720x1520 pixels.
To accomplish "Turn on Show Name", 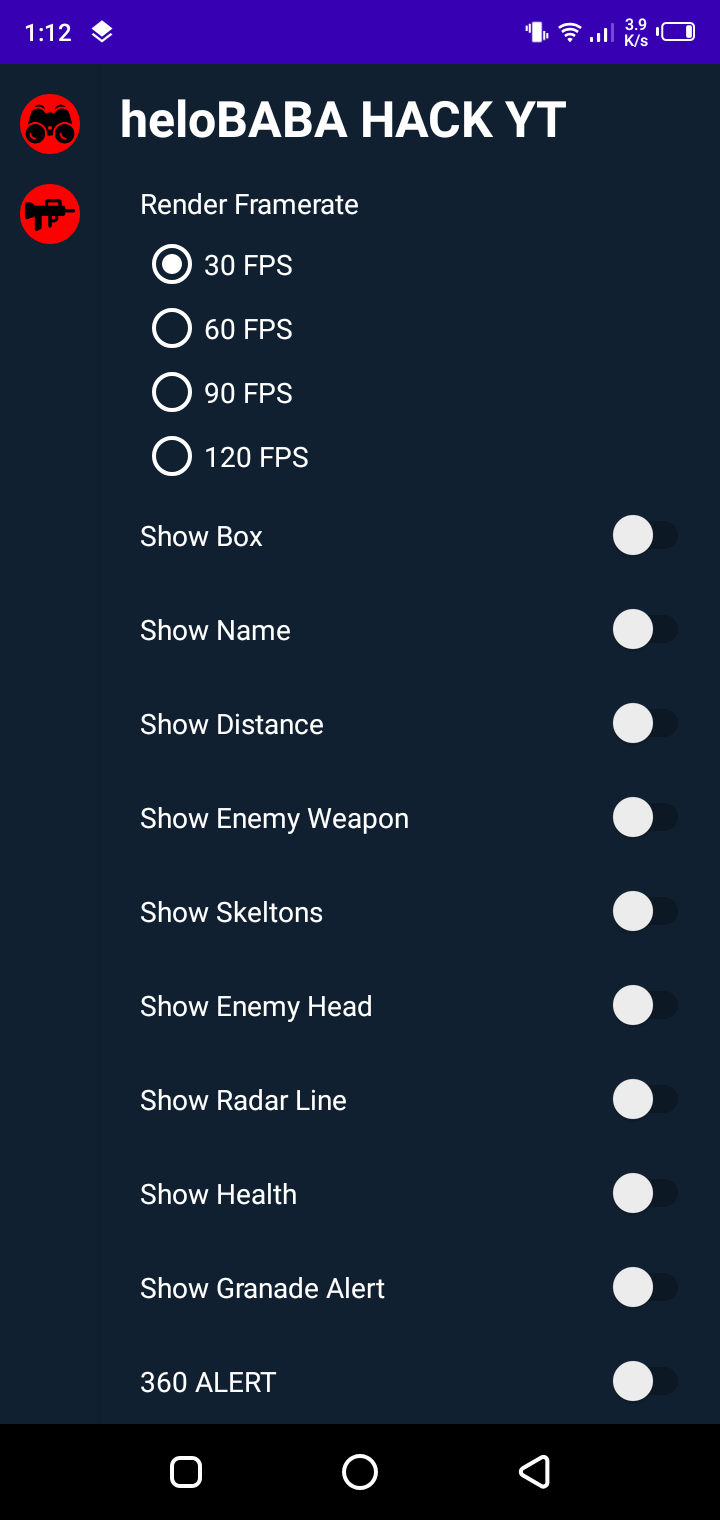I will click(644, 630).
